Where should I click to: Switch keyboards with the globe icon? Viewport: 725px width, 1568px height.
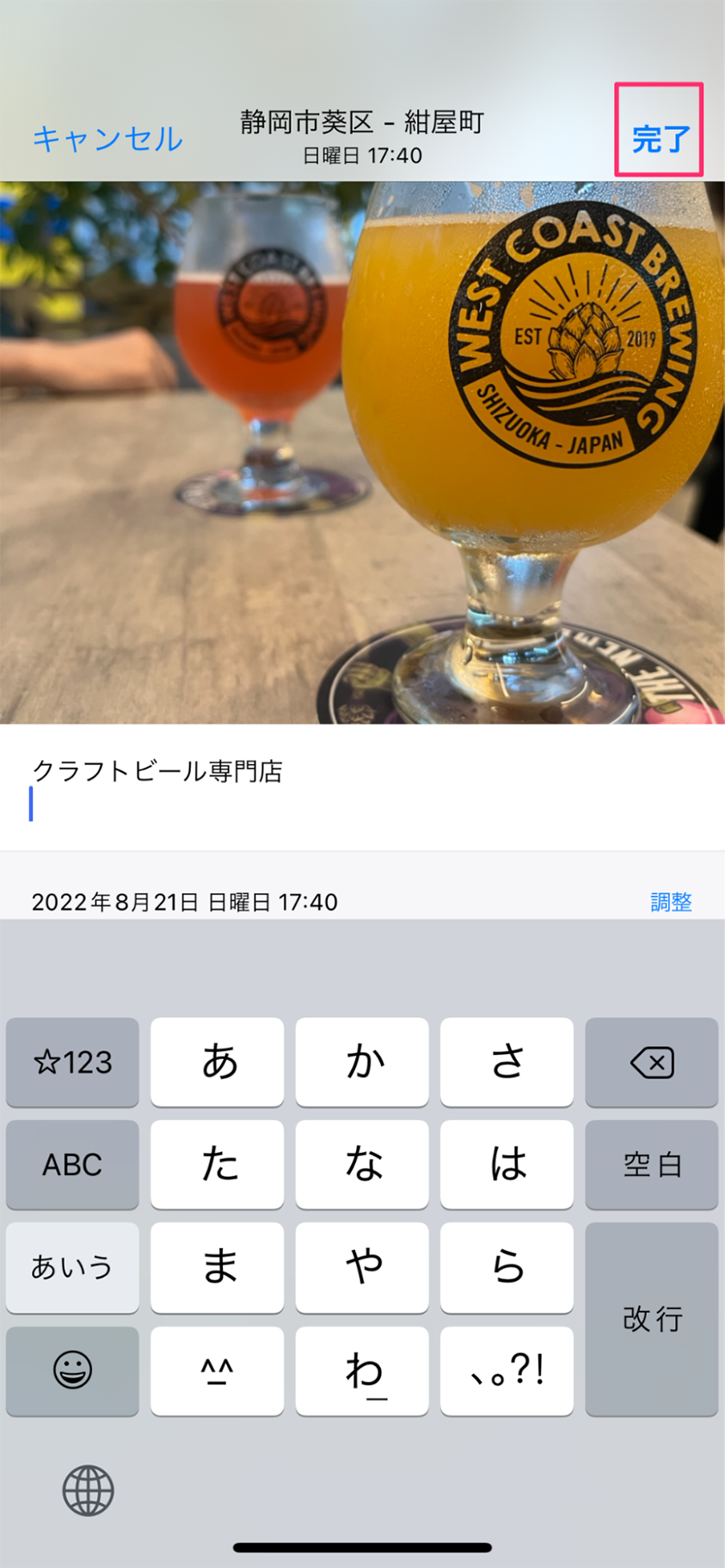click(88, 1491)
